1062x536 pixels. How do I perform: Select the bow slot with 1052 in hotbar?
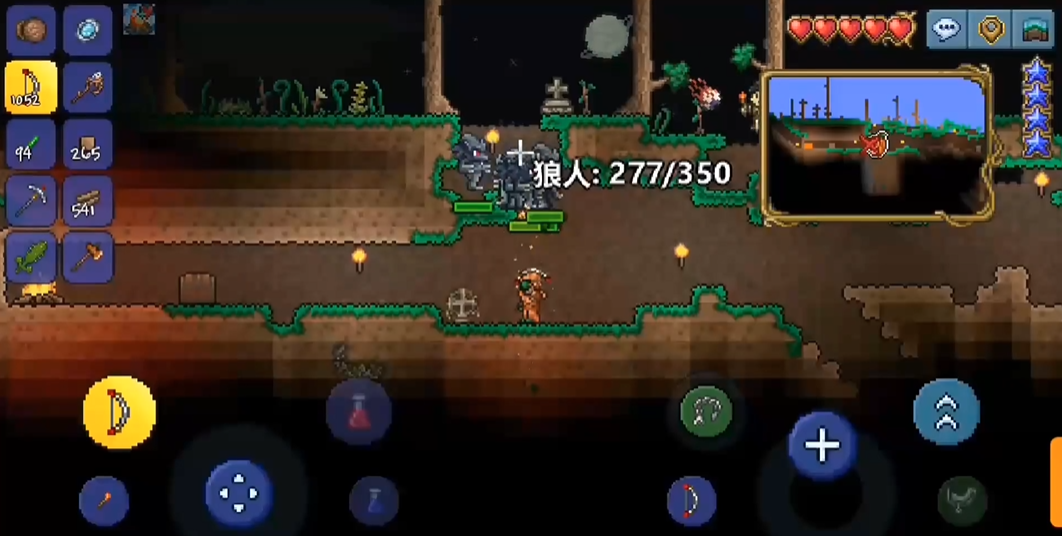click(x=30, y=88)
